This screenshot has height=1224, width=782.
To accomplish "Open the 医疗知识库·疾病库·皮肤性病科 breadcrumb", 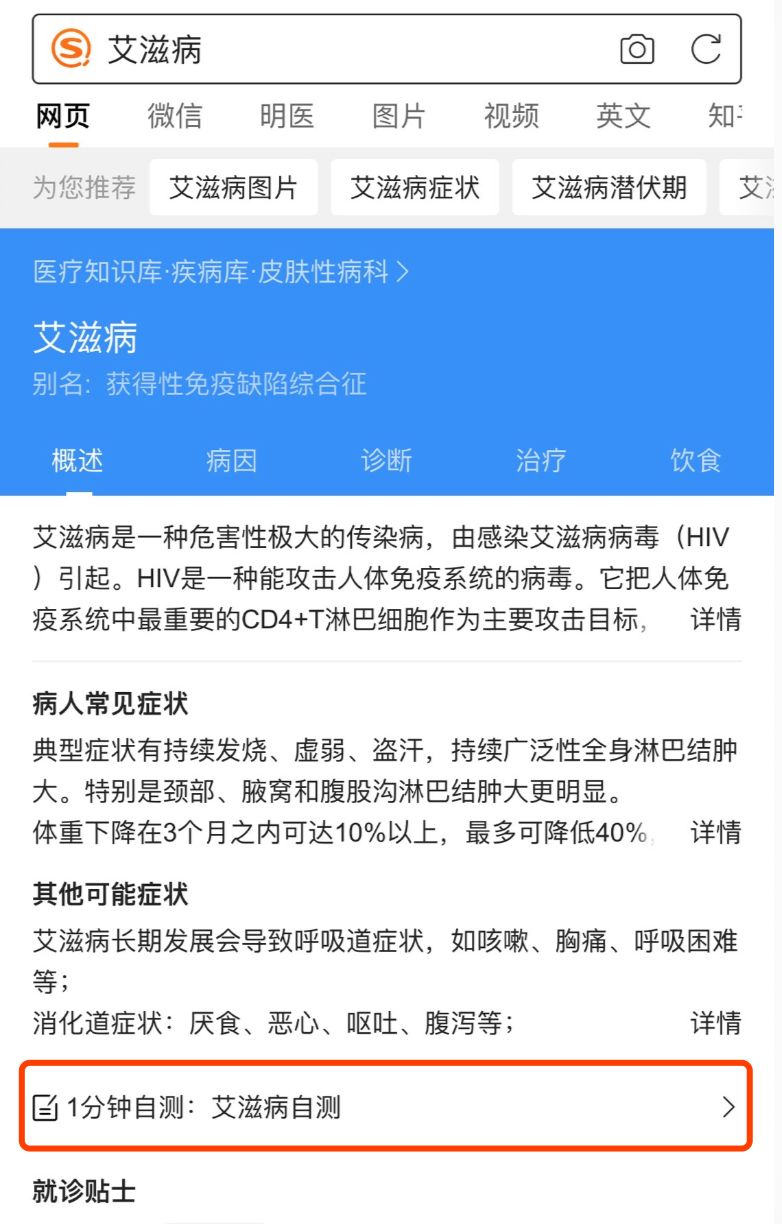I will [221, 272].
